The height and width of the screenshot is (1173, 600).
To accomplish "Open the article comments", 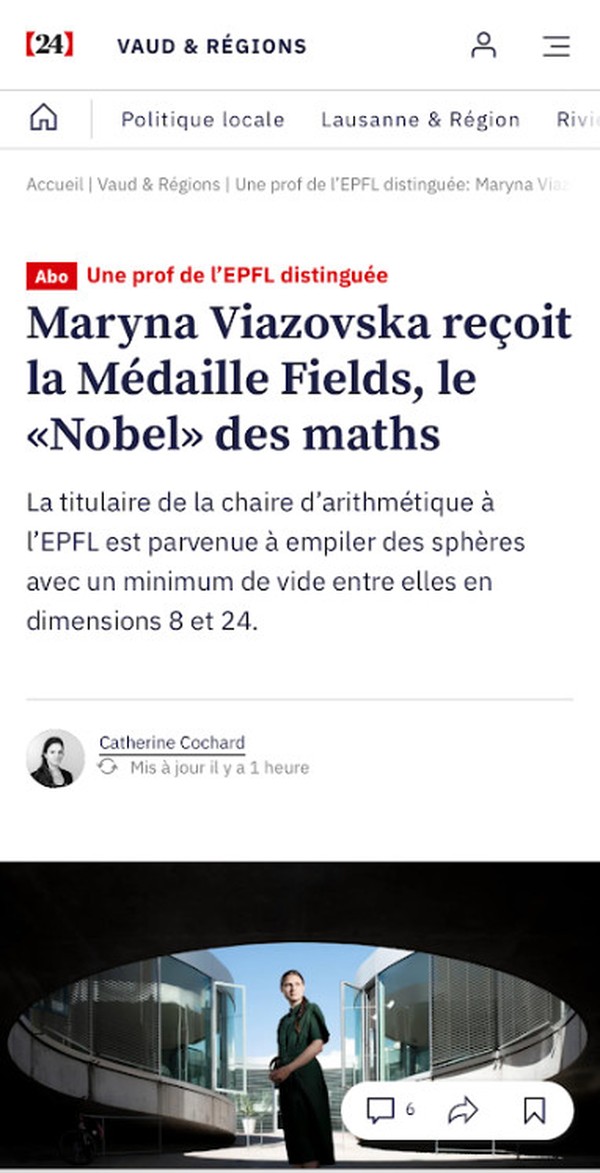I will [x=390, y=1110].
